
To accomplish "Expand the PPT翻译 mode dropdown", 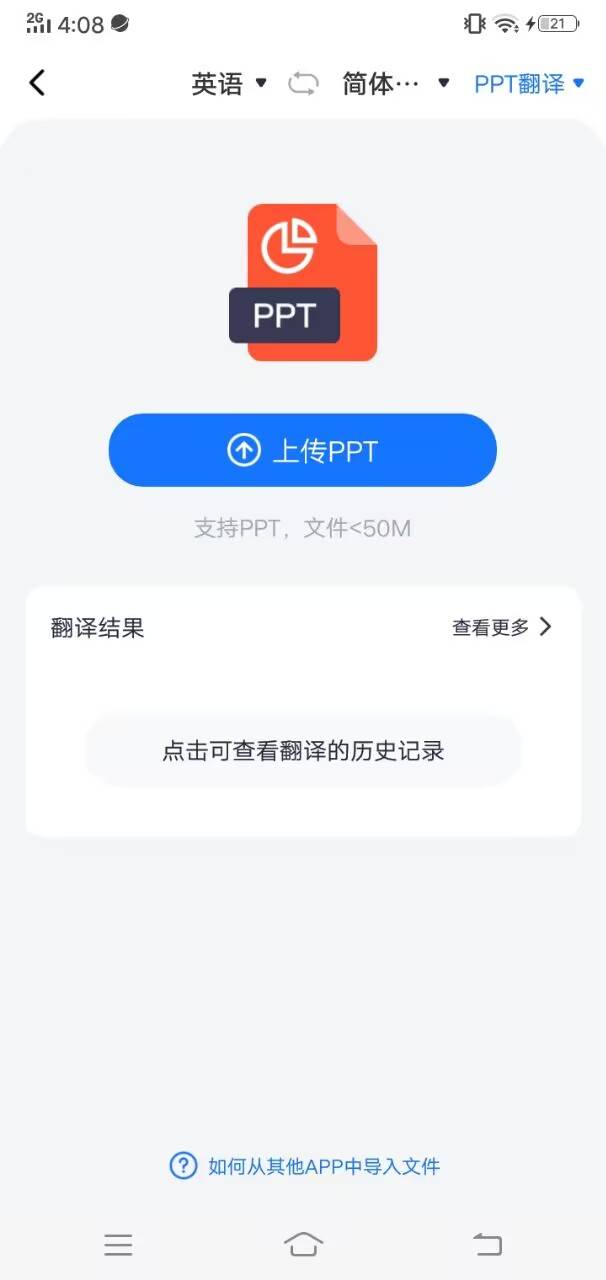I will tap(529, 84).
